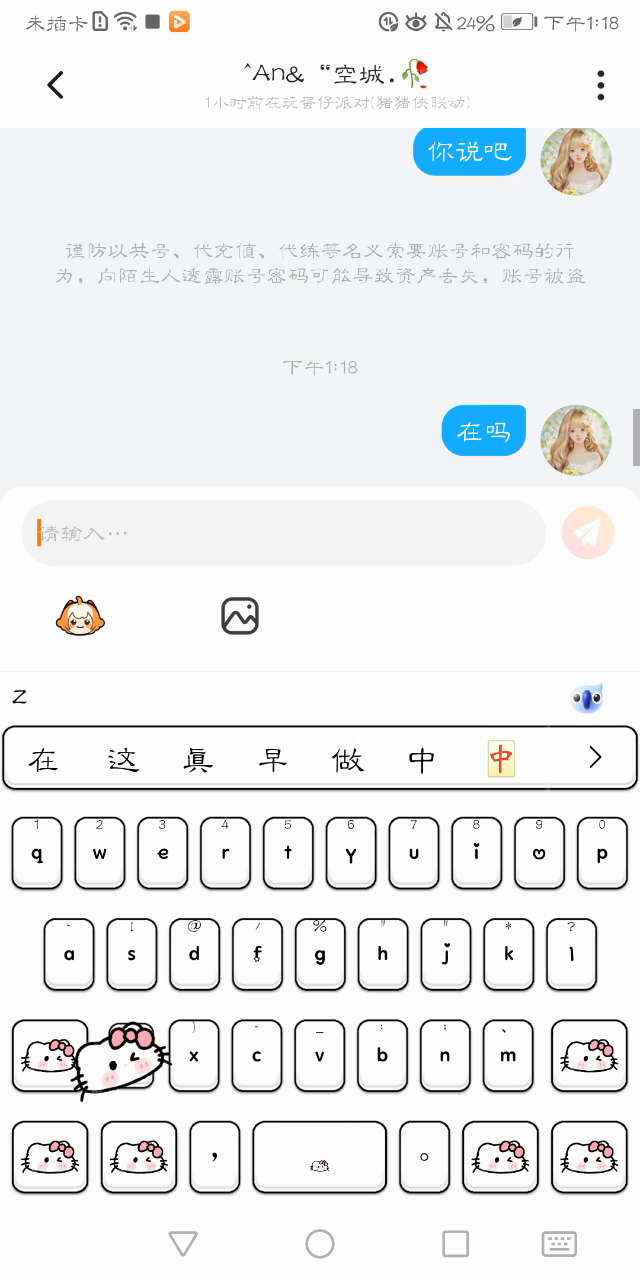Image resolution: width=640 pixels, height=1280 pixels.
Task: Hide the keyboard from the navigation bar
Action: (x=559, y=1243)
